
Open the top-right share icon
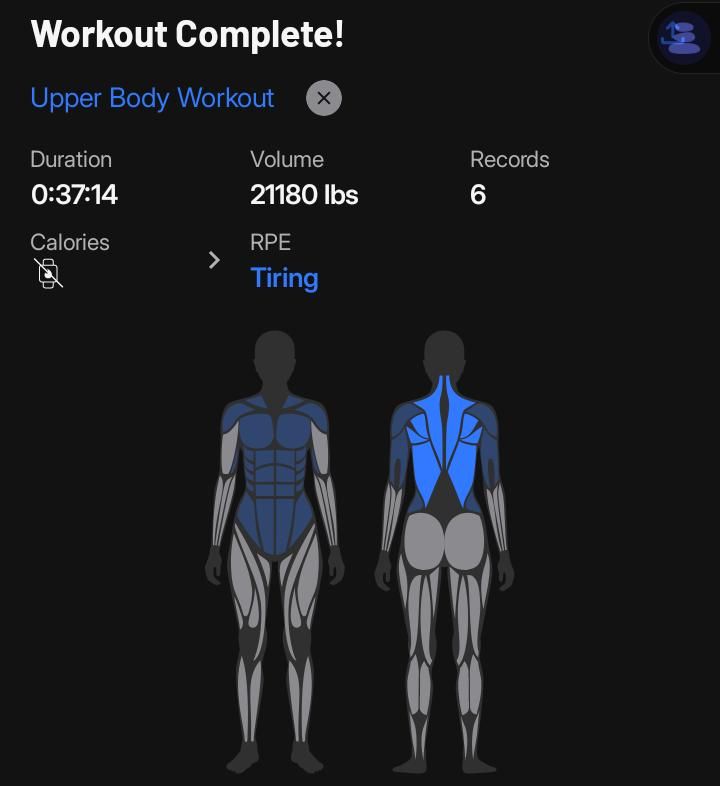tap(683, 37)
